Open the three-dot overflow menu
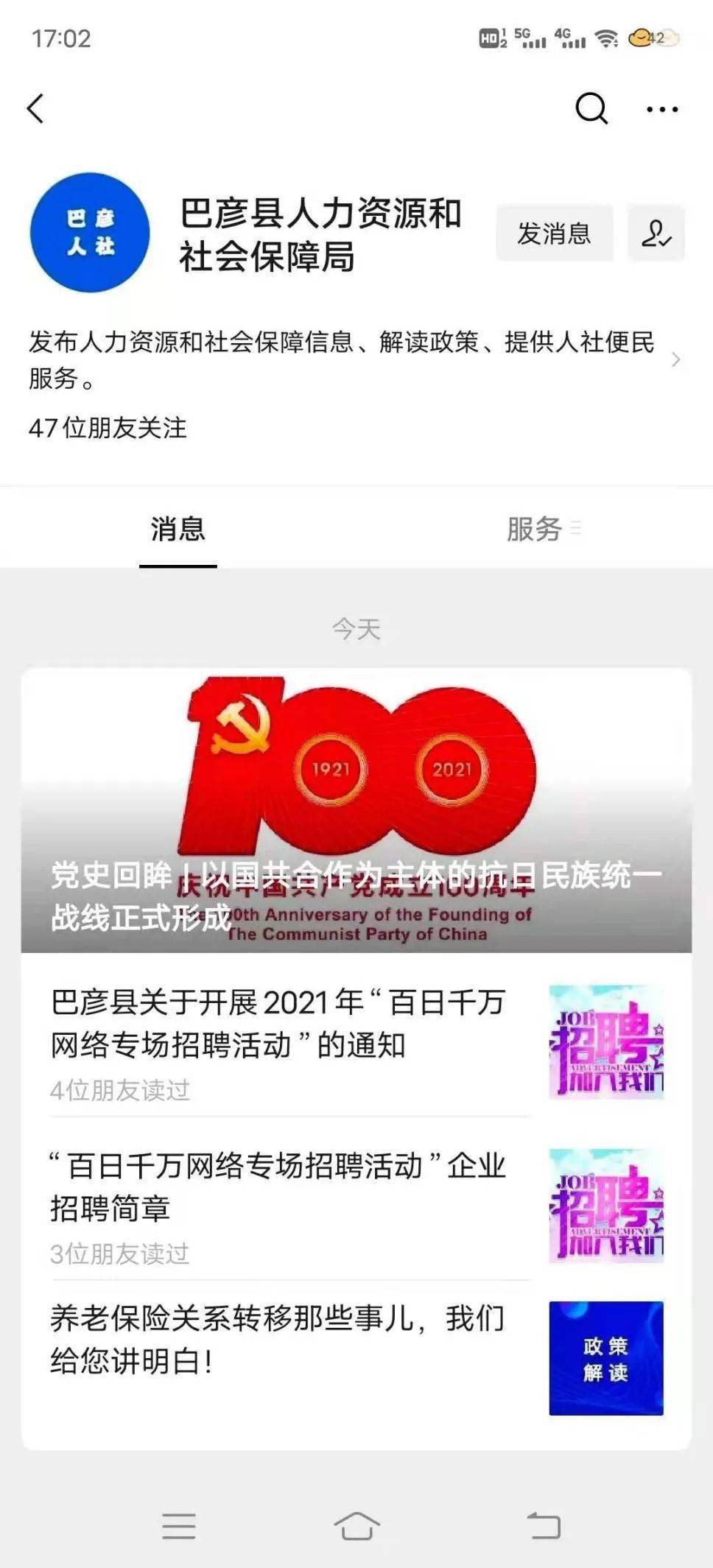The width and height of the screenshot is (713, 1568). coord(661,110)
